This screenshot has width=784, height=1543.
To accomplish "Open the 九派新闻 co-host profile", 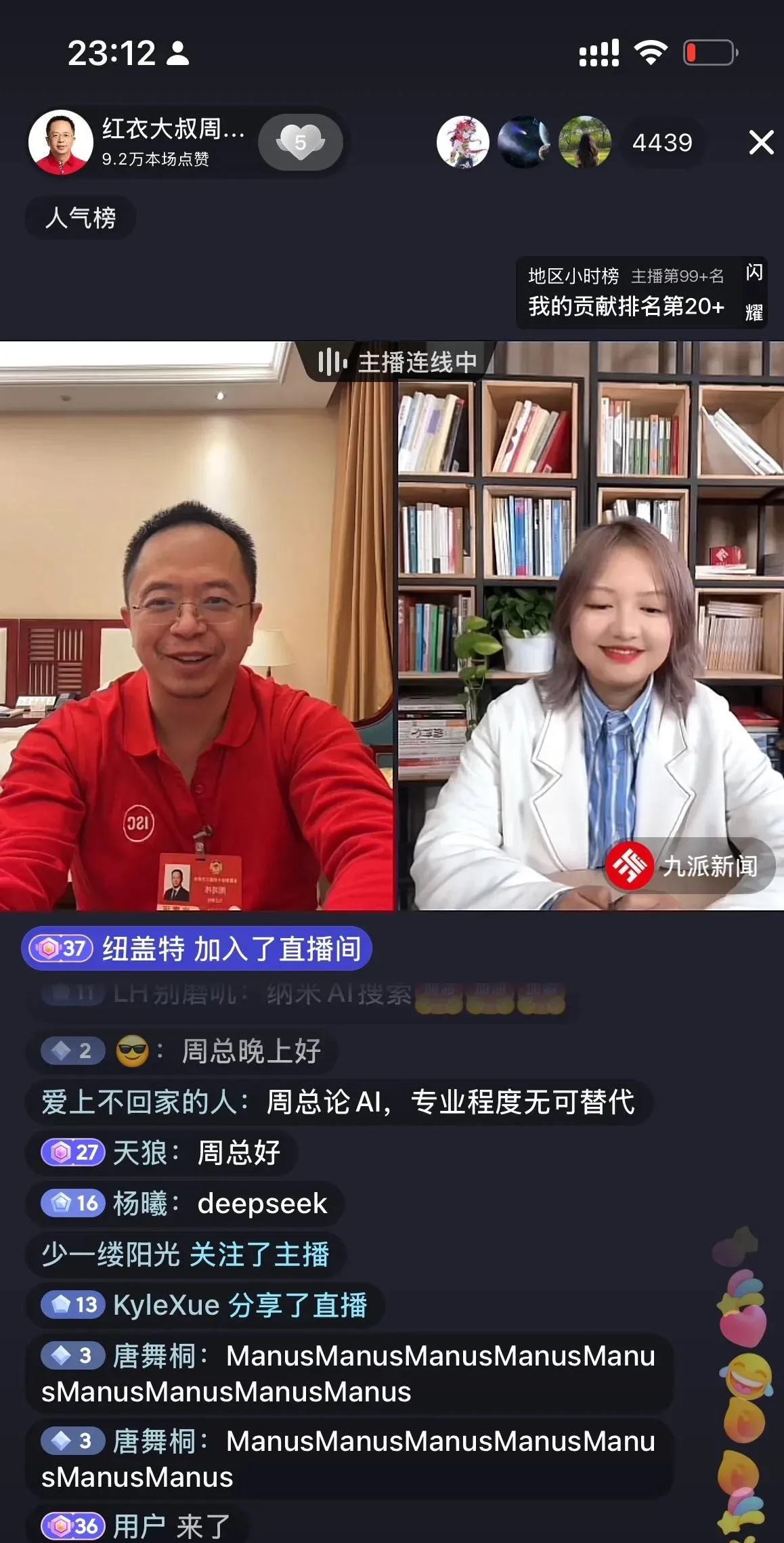I will tap(689, 866).
